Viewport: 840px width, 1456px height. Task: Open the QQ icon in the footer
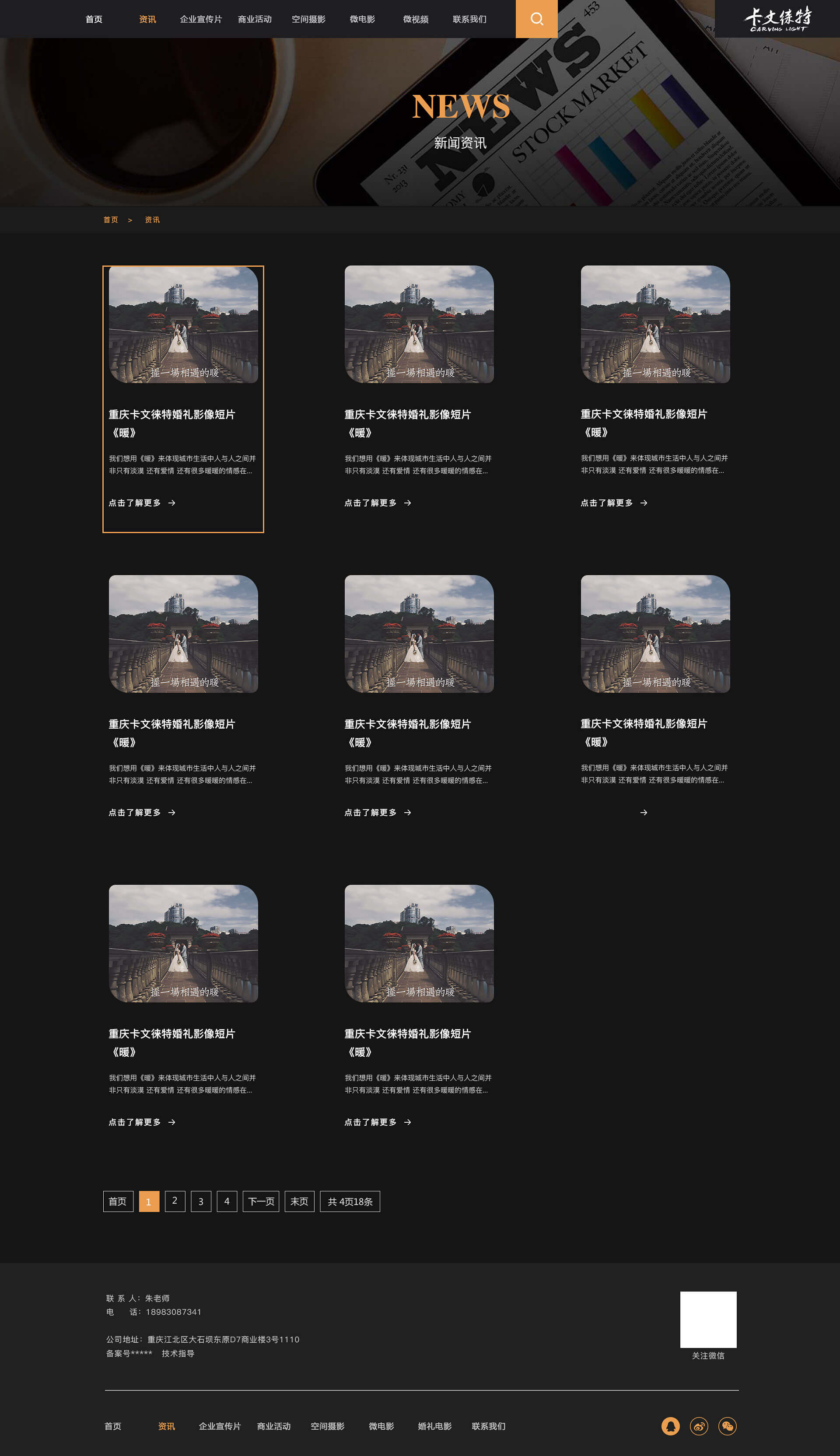click(x=670, y=1426)
